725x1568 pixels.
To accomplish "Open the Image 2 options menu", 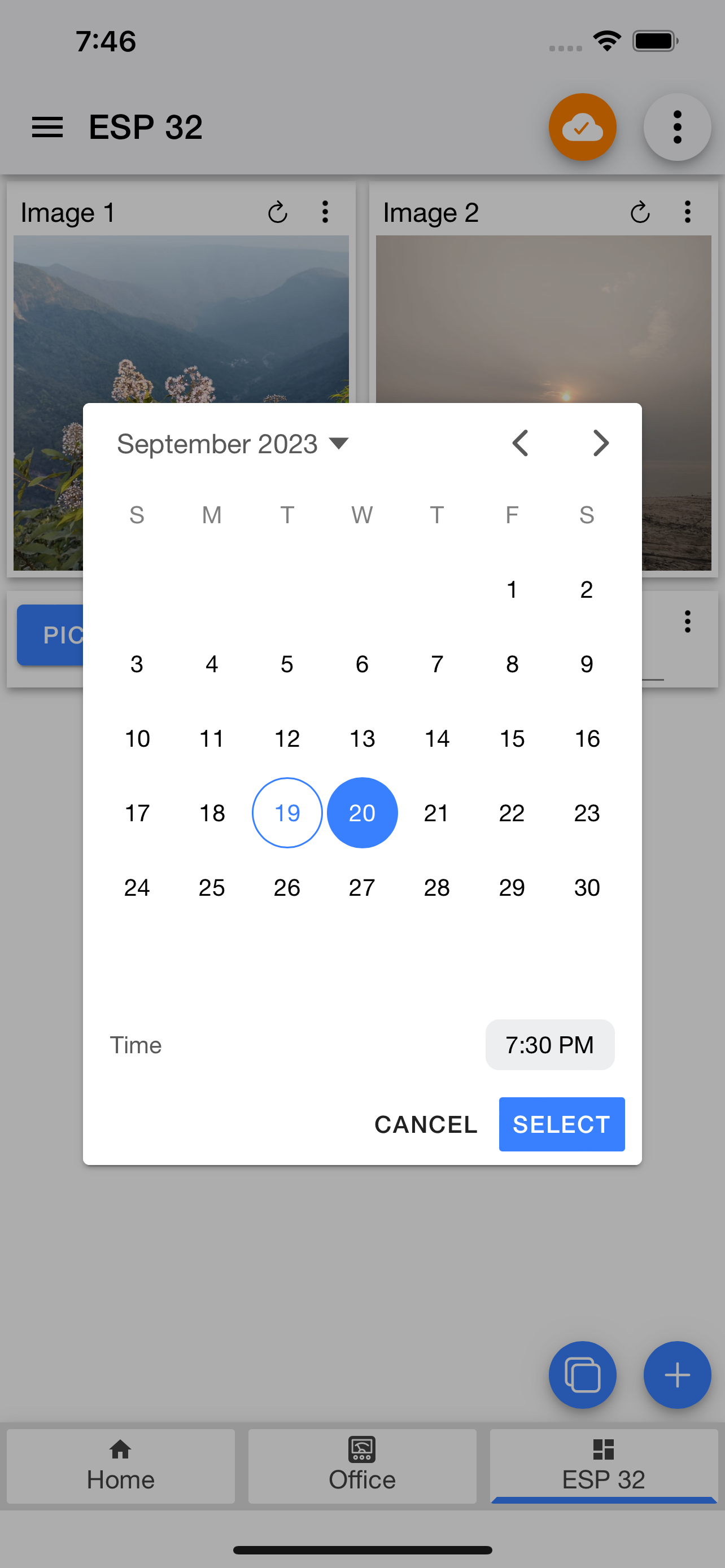I will [687, 212].
